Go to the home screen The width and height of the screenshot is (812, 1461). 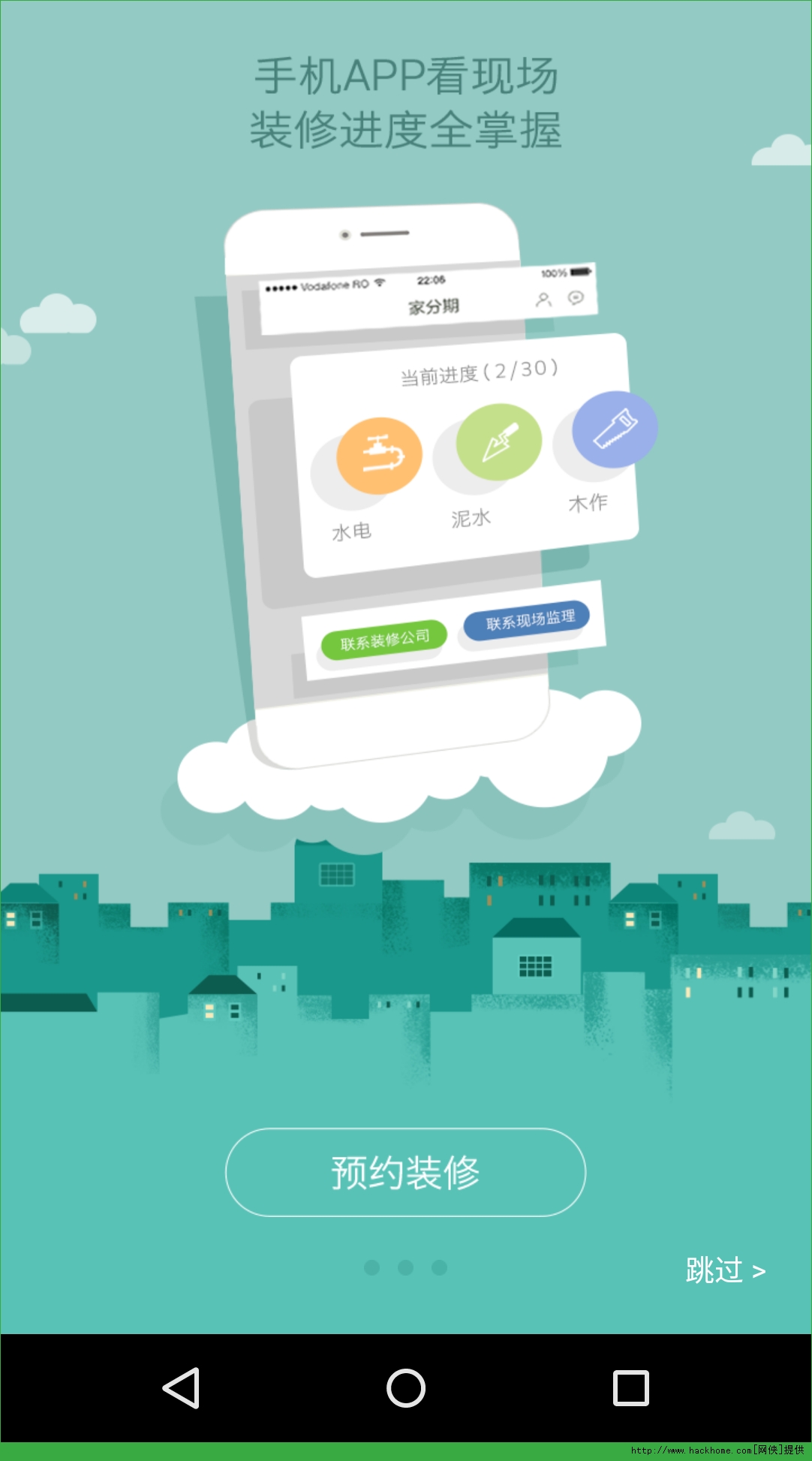coord(406,1387)
